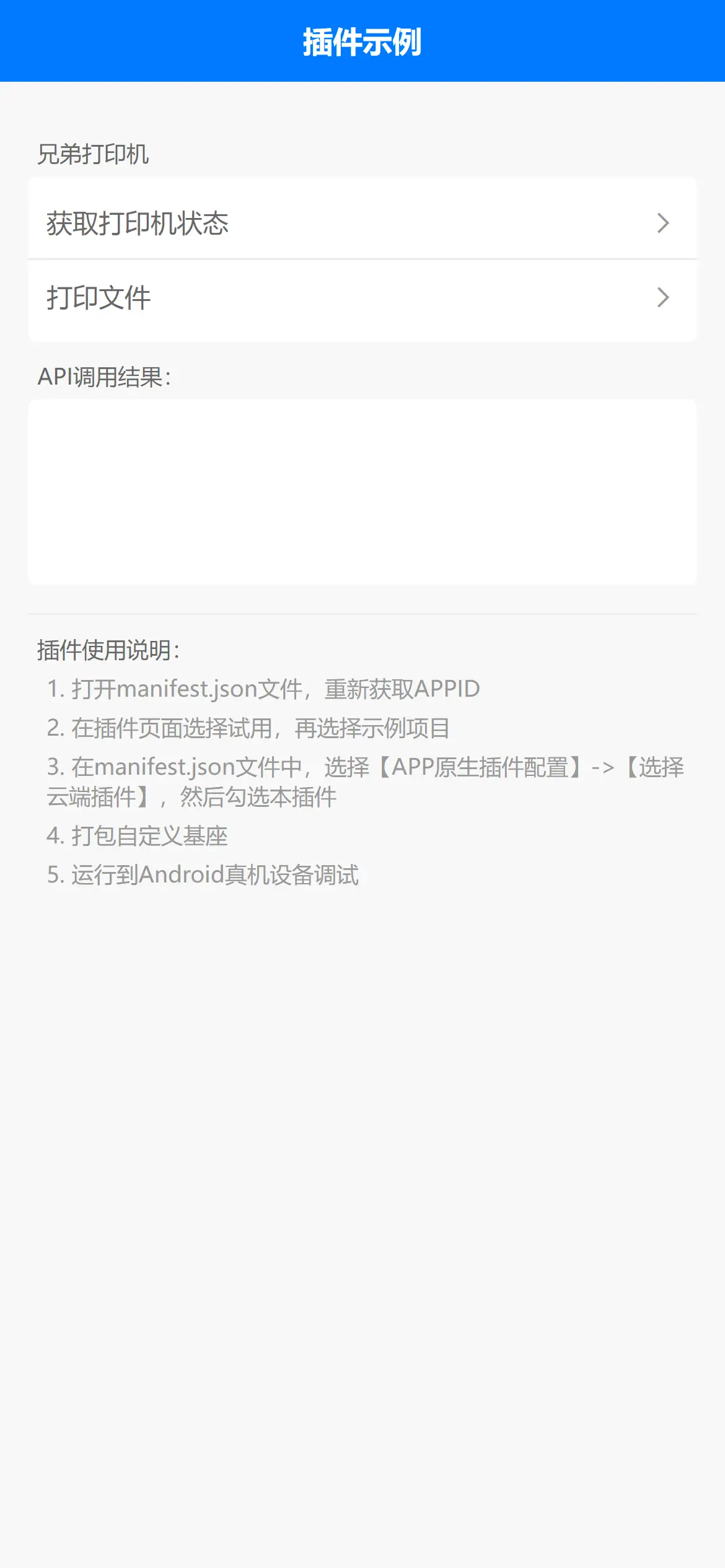This screenshot has height=1568, width=725.
Task: Open 打印文件 row
Action: point(362,300)
